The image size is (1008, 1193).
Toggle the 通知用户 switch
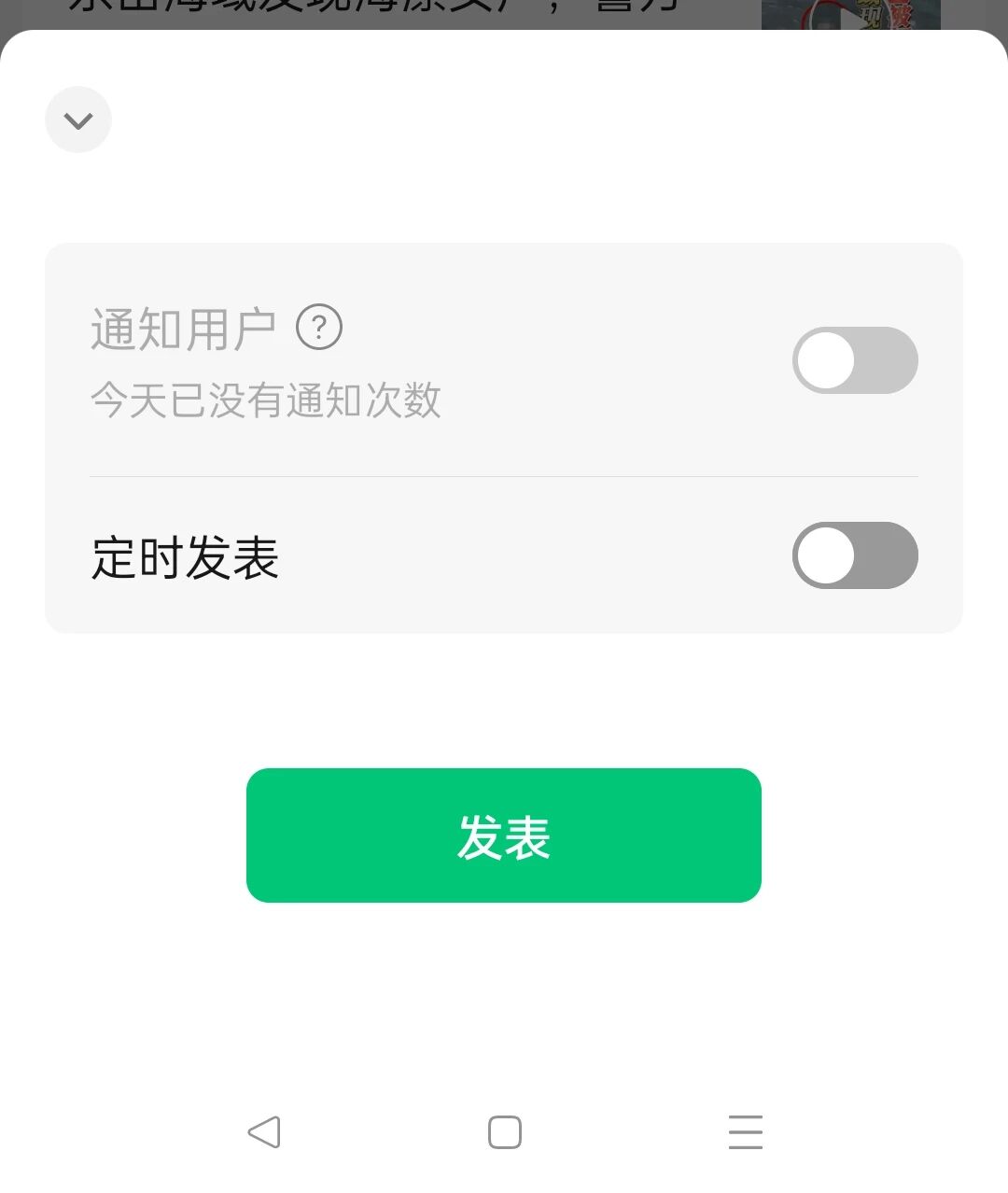tap(855, 360)
